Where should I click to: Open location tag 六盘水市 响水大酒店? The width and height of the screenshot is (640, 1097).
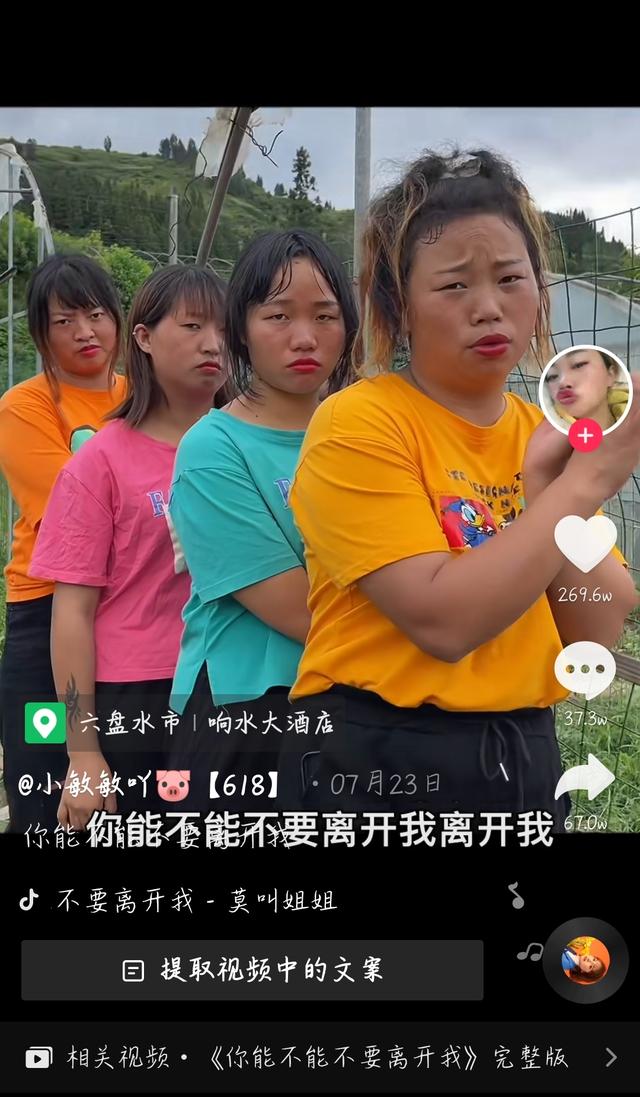point(180,722)
